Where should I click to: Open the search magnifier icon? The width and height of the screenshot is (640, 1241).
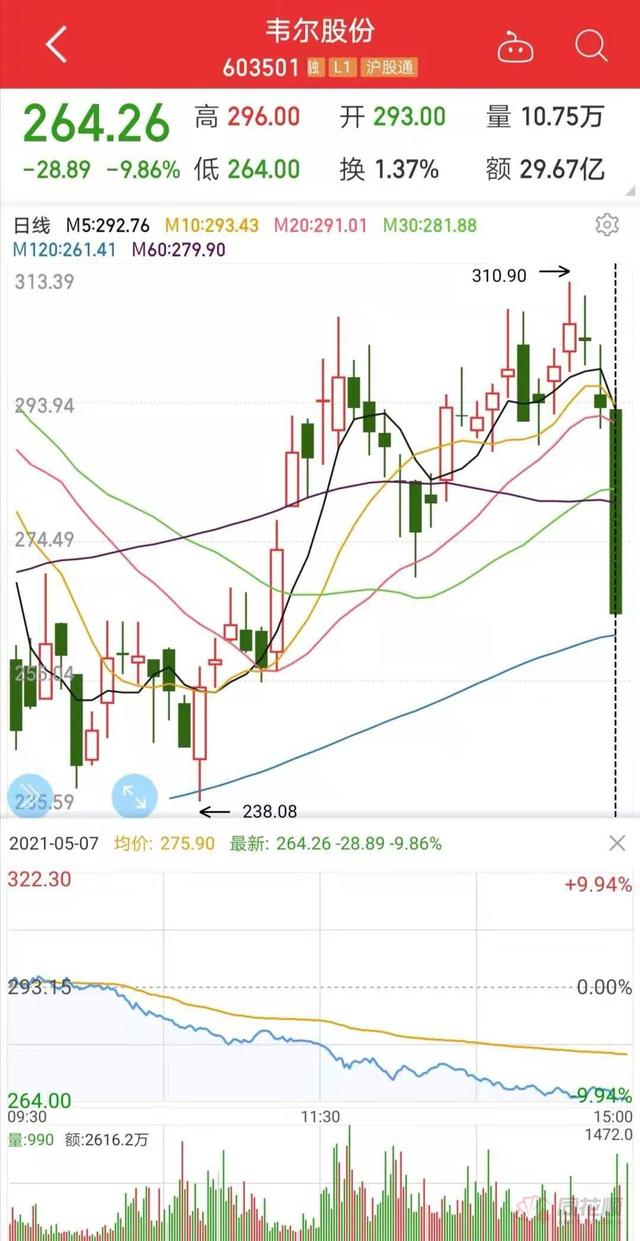(x=592, y=45)
